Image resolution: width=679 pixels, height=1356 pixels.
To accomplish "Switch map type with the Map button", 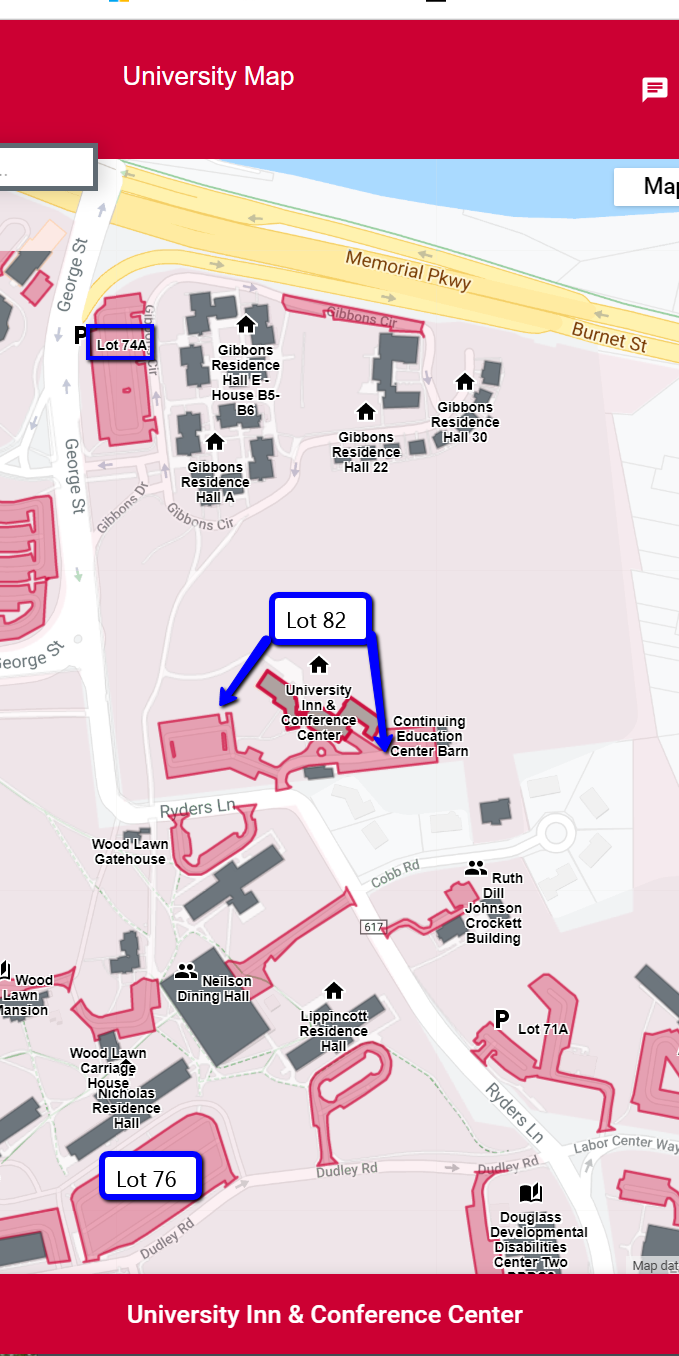I will pyautogui.click(x=647, y=186).
